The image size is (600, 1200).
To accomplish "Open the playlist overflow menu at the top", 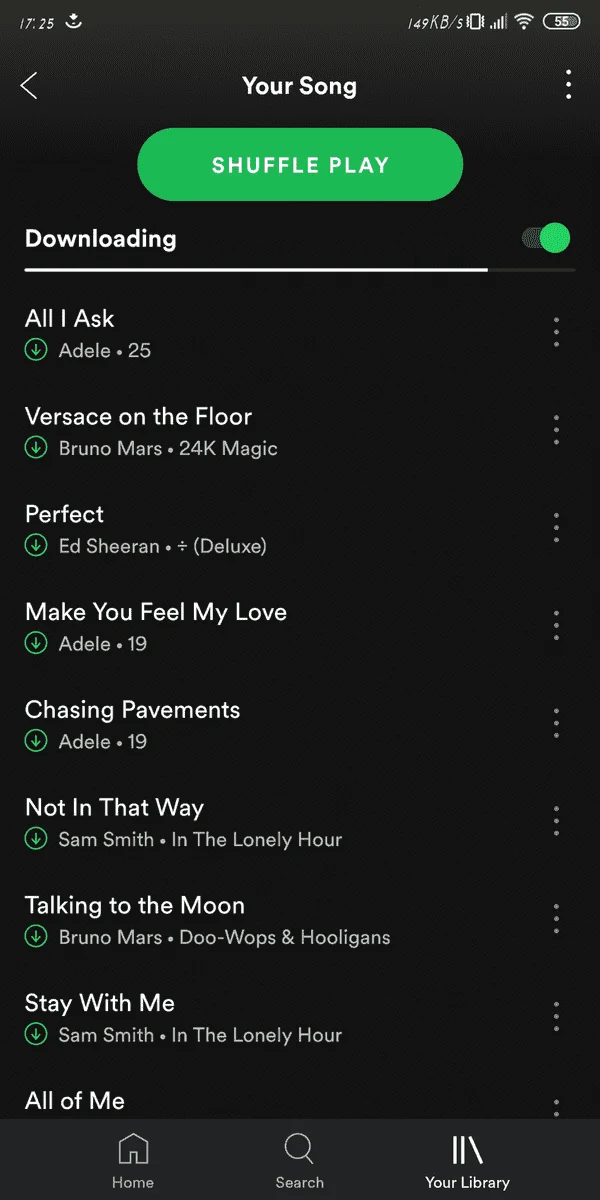I will point(568,85).
